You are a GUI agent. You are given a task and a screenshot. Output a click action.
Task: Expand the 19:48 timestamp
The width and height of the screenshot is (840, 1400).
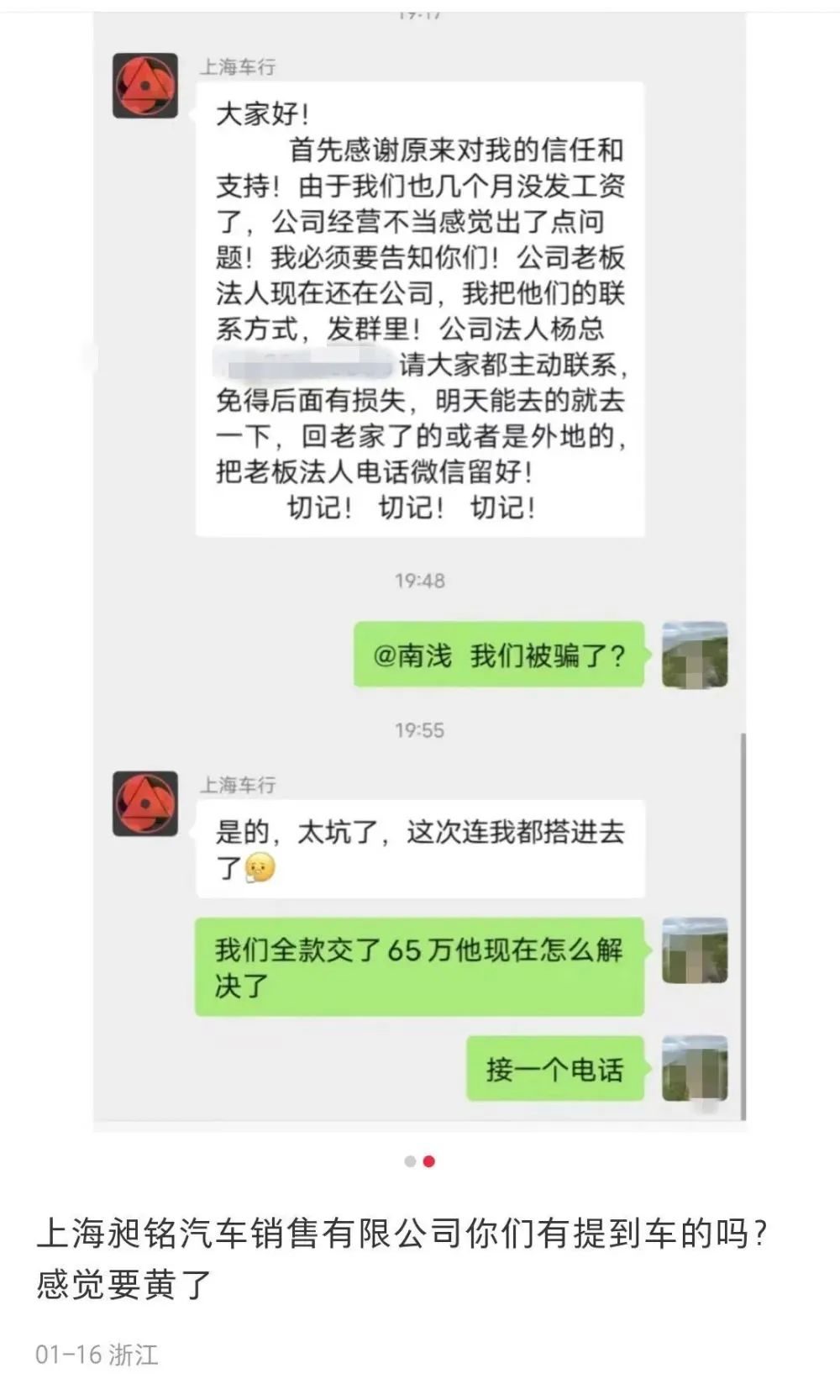click(420, 580)
